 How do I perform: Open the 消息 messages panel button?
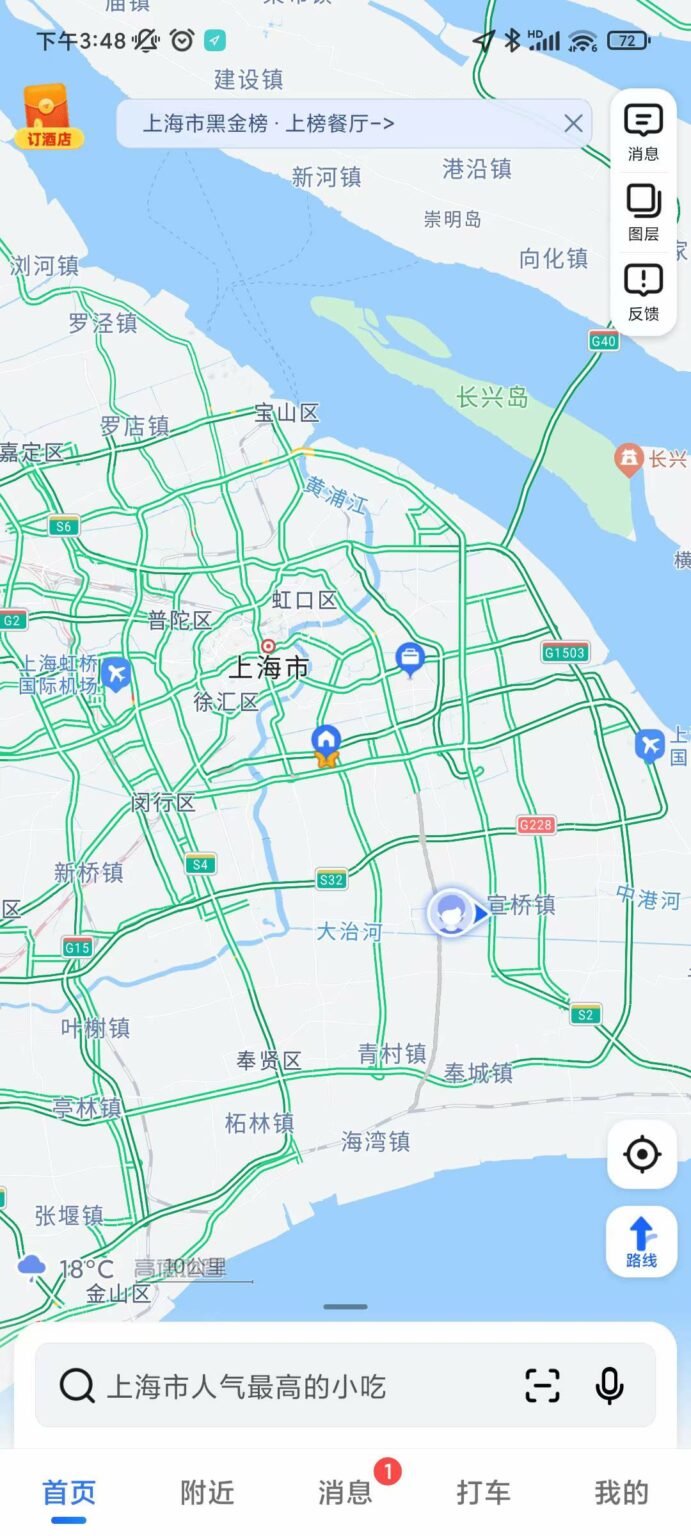pyautogui.click(x=643, y=131)
